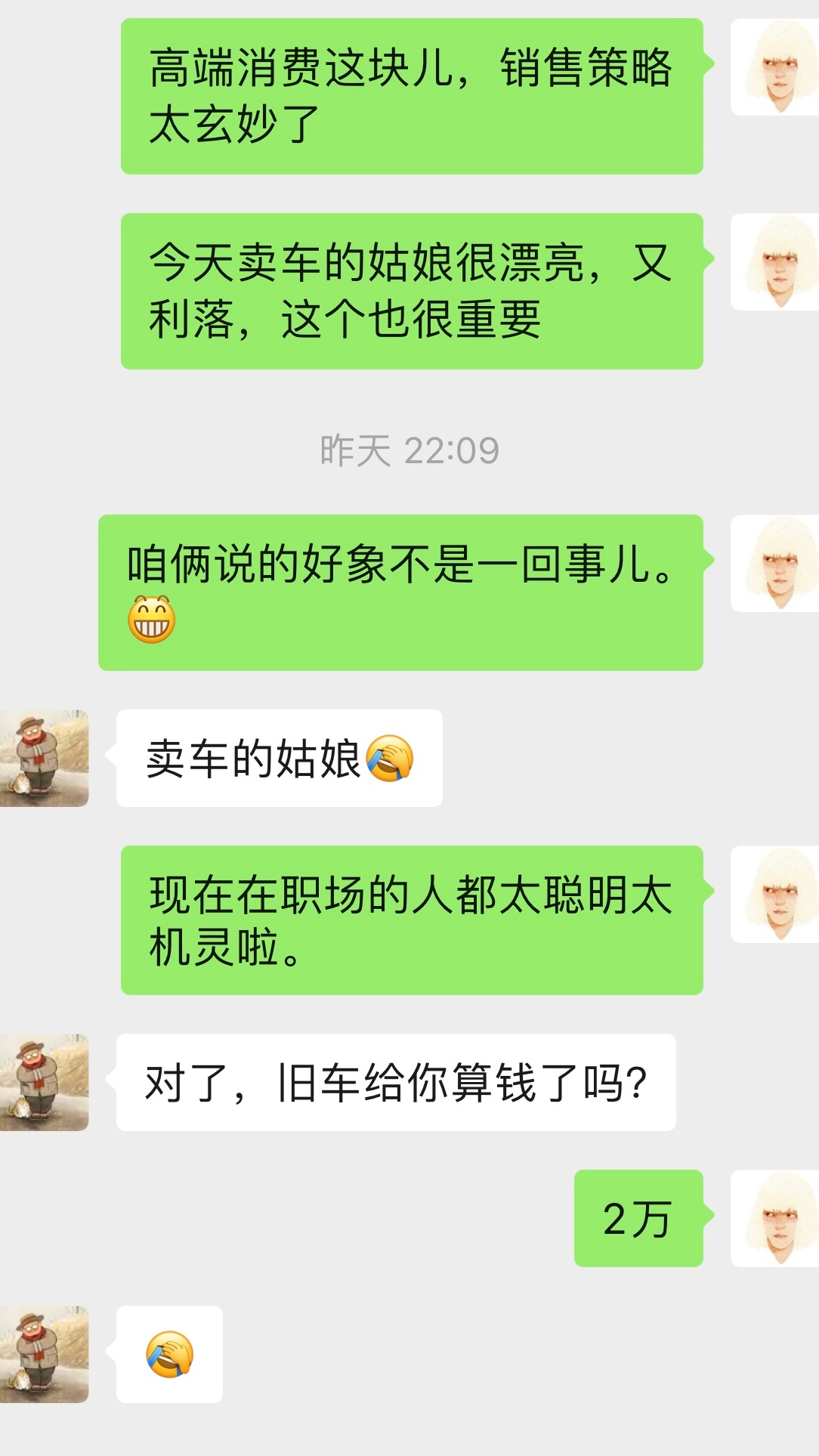This screenshot has width=819, height=1456.
Task: Open sender's avatar beside the "2万" message
Action: 775,1218
